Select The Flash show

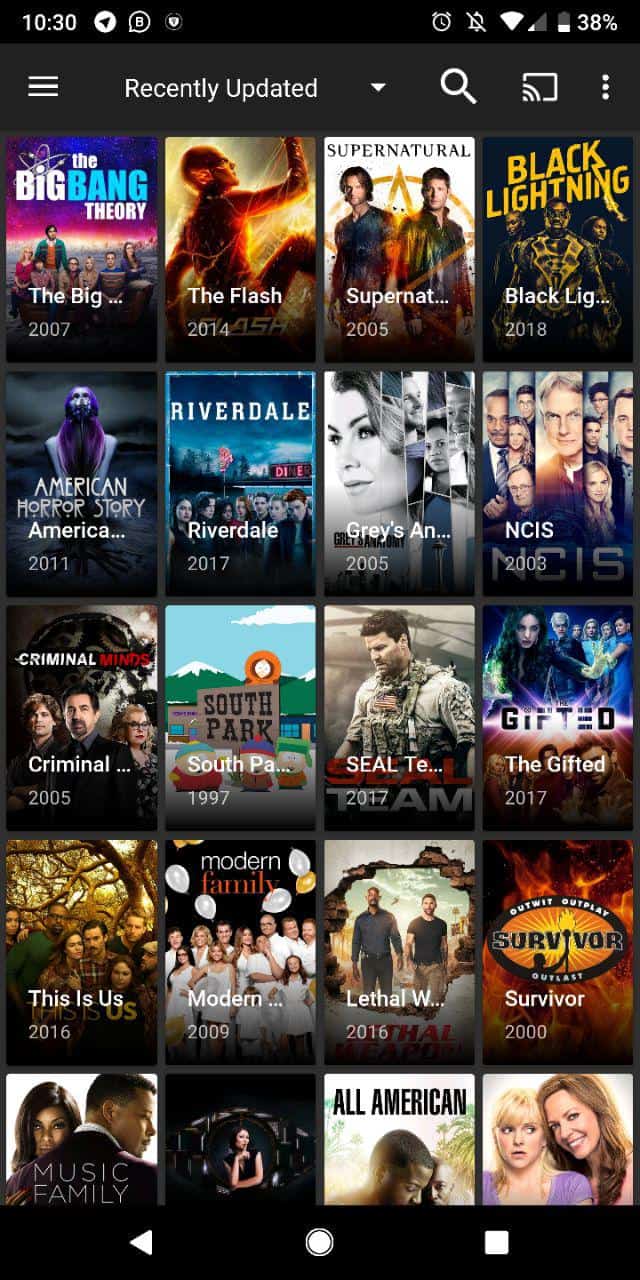coord(240,249)
